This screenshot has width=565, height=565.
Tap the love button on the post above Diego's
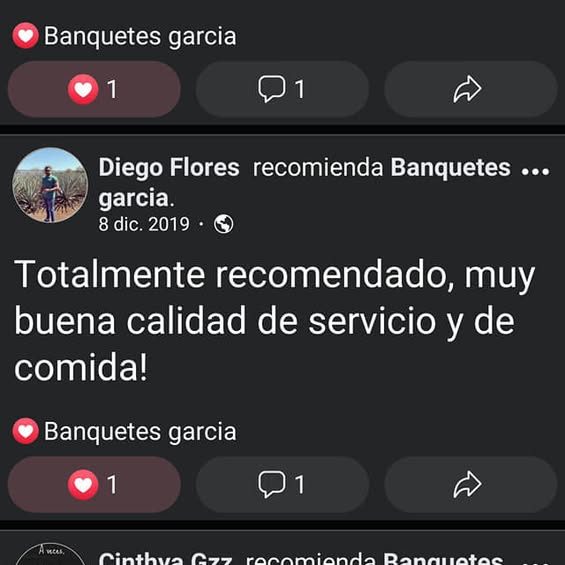point(94,89)
